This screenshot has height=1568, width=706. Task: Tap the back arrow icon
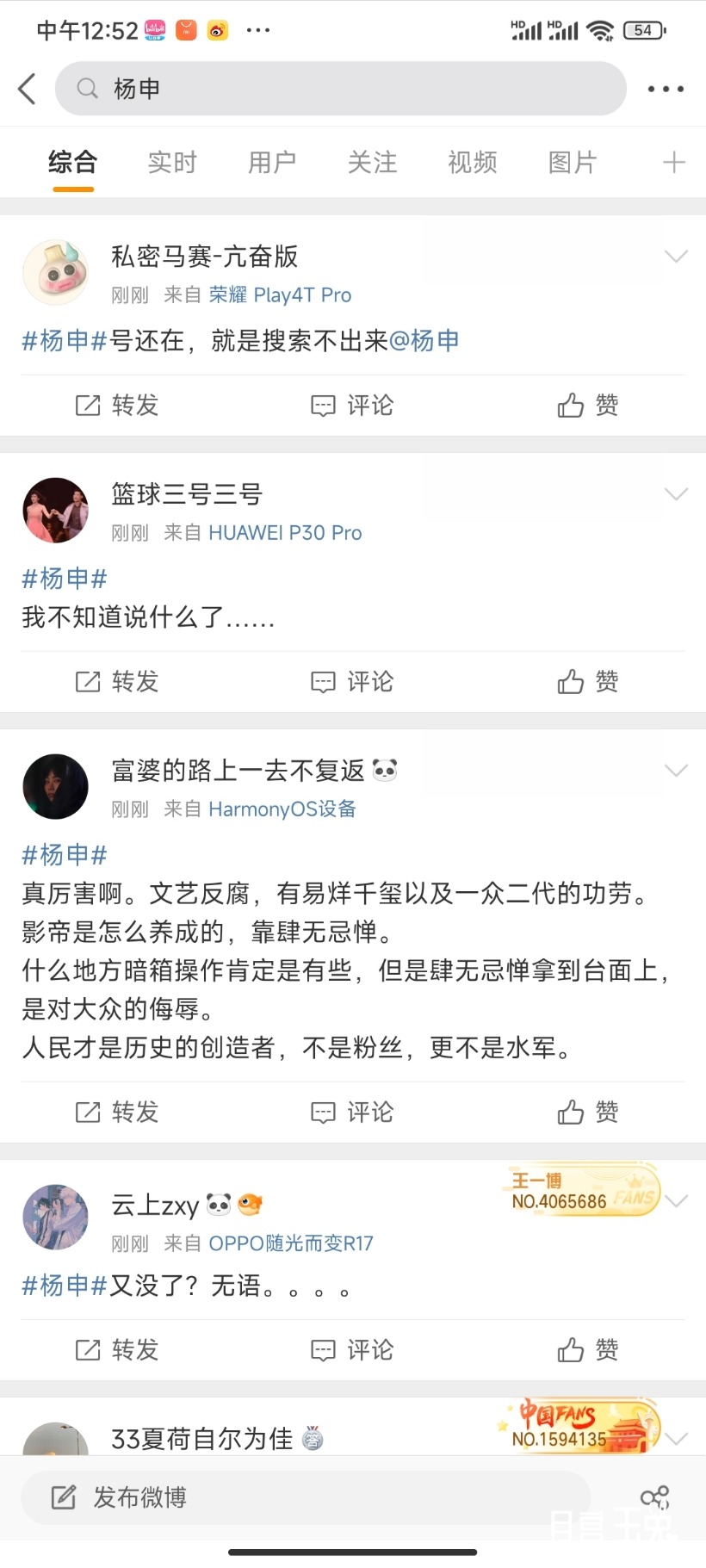[27, 88]
